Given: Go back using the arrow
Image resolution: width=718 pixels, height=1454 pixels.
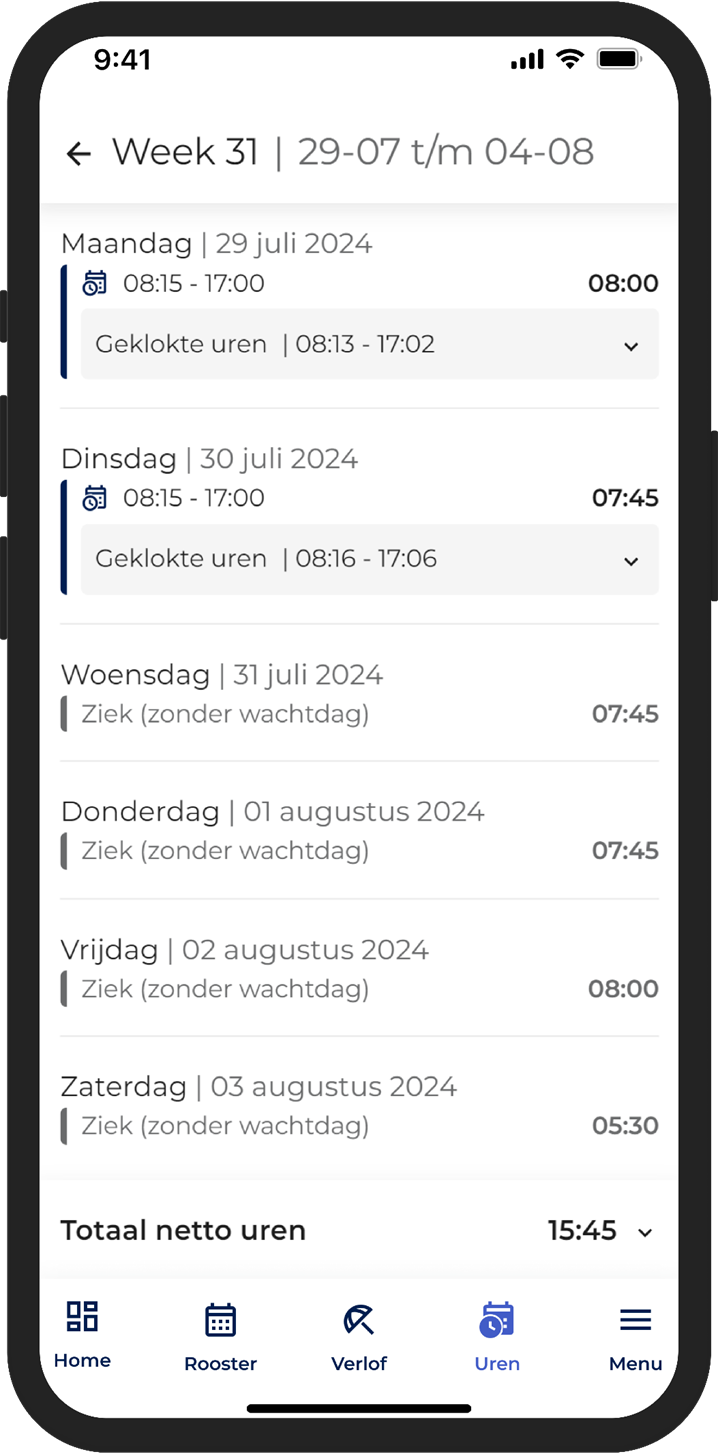Looking at the screenshot, I should point(78,153).
